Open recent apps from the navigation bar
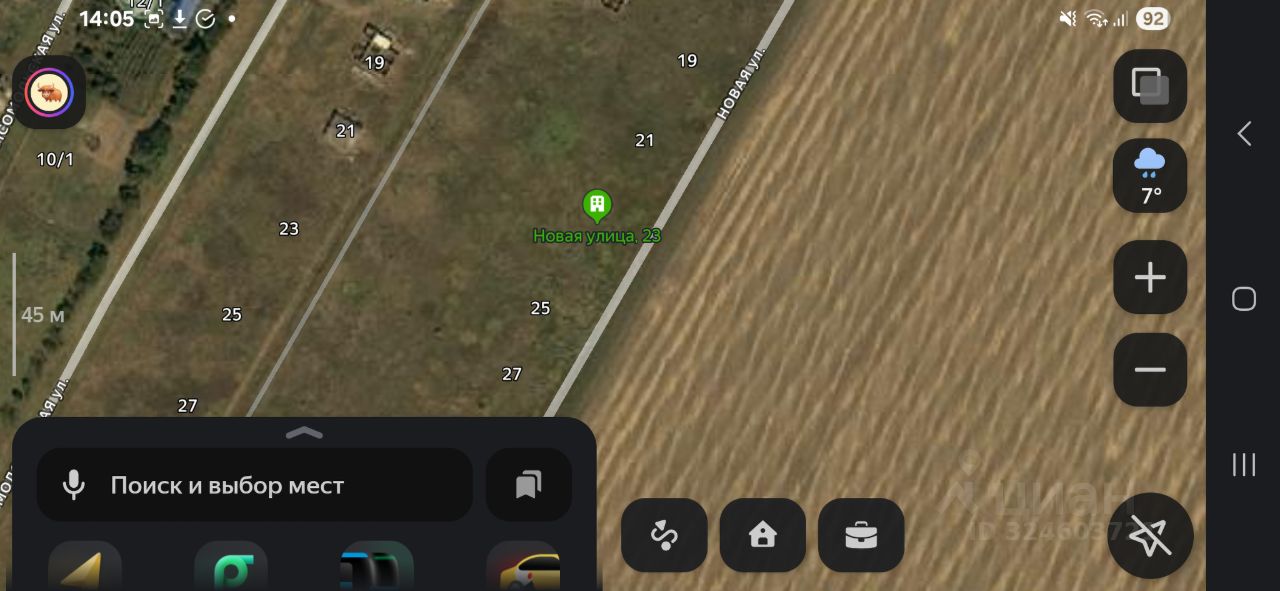 tap(1244, 464)
